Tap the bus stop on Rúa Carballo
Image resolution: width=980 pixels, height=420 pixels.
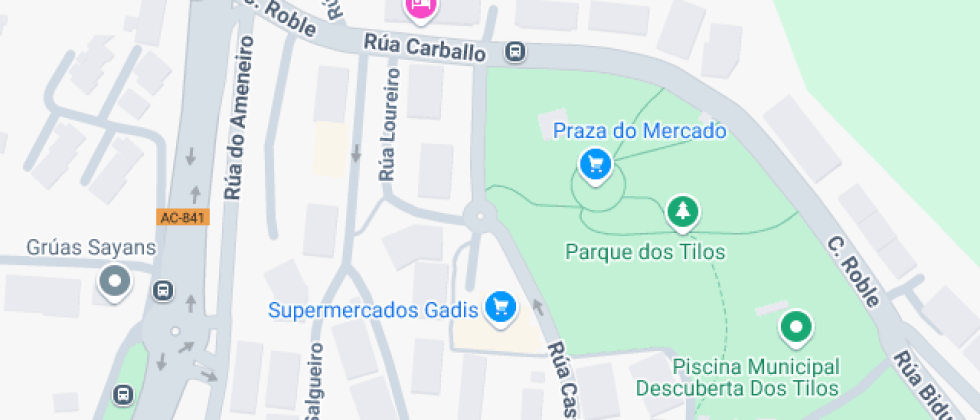click(x=516, y=51)
